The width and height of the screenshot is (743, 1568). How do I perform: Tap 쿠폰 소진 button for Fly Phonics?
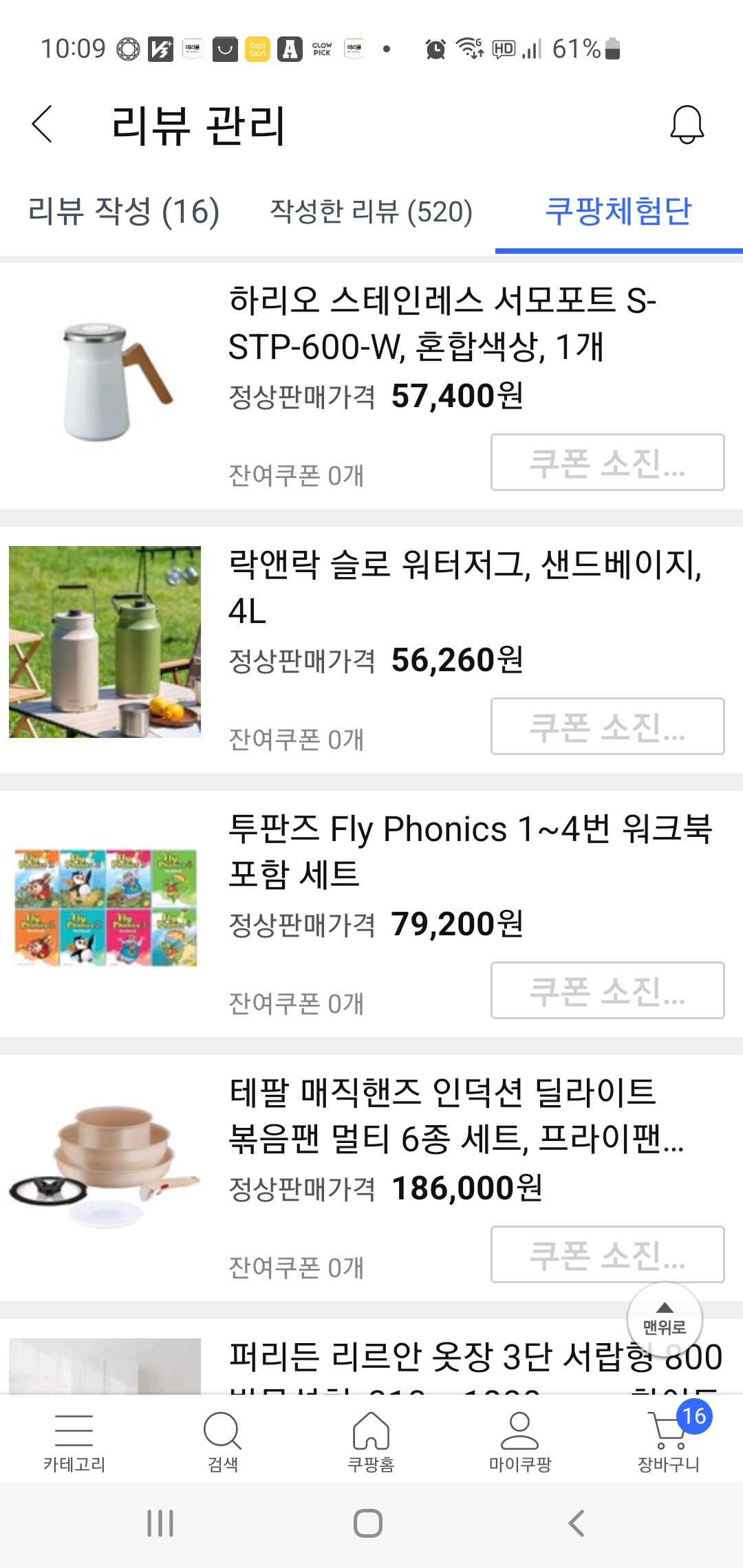(x=607, y=990)
